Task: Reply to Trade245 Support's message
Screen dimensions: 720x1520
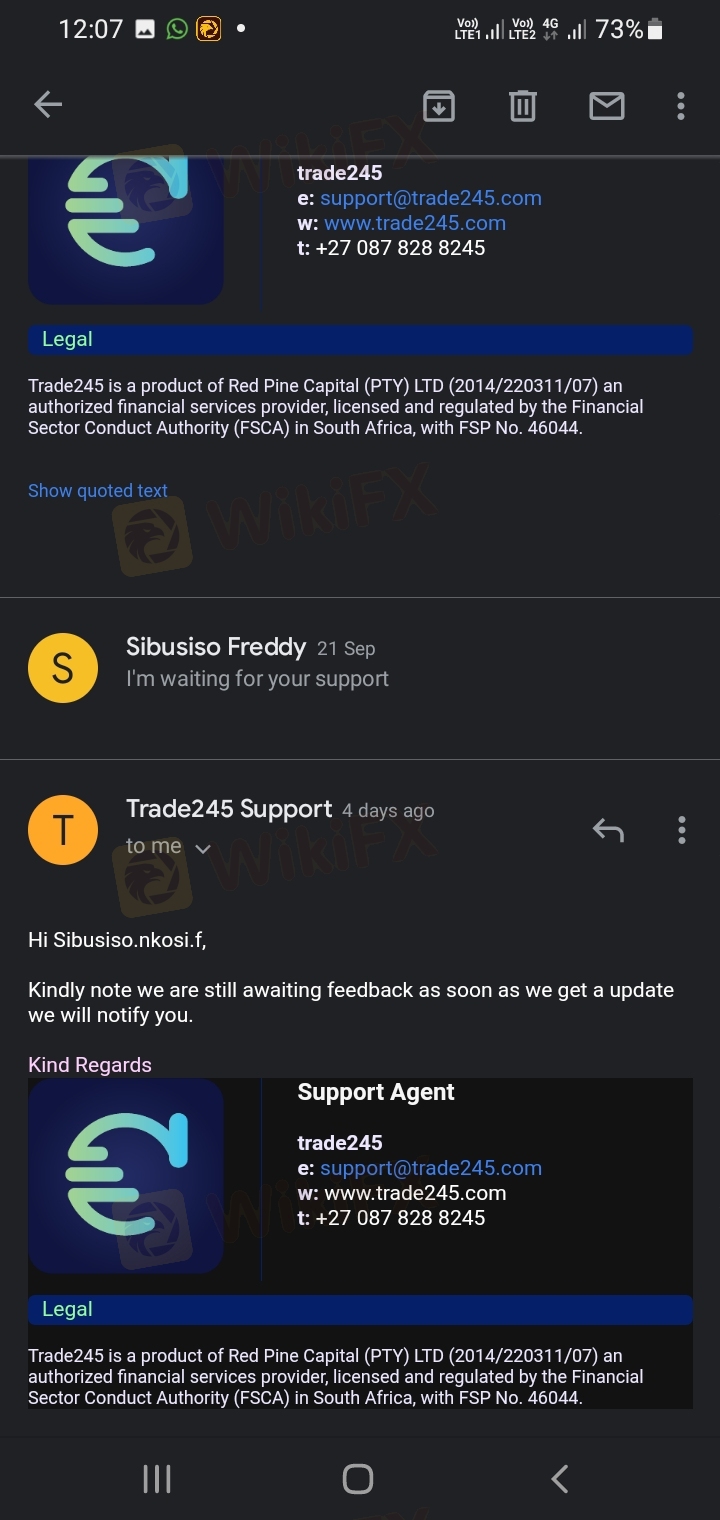Action: [607, 829]
